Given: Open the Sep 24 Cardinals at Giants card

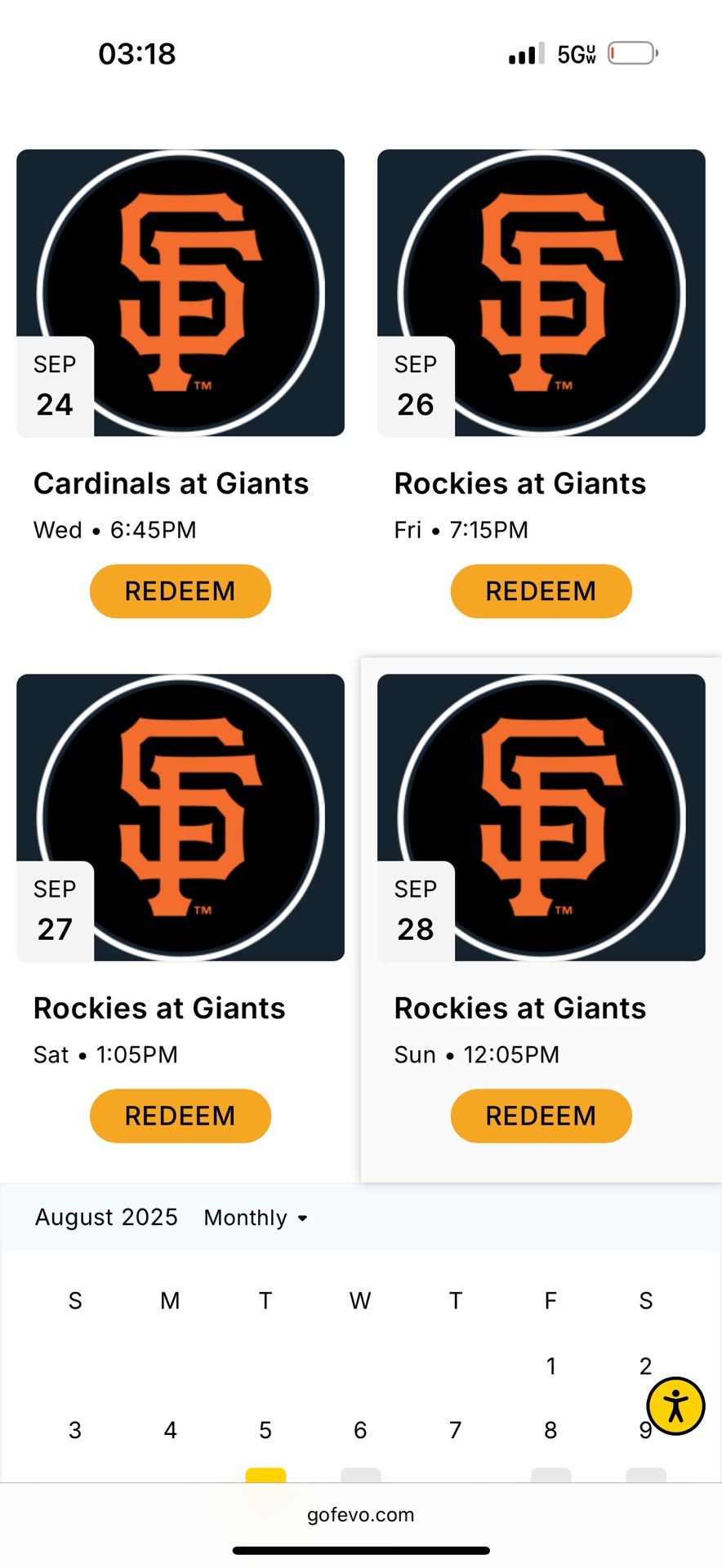Looking at the screenshot, I should pyautogui.click(x=180, y=292).
